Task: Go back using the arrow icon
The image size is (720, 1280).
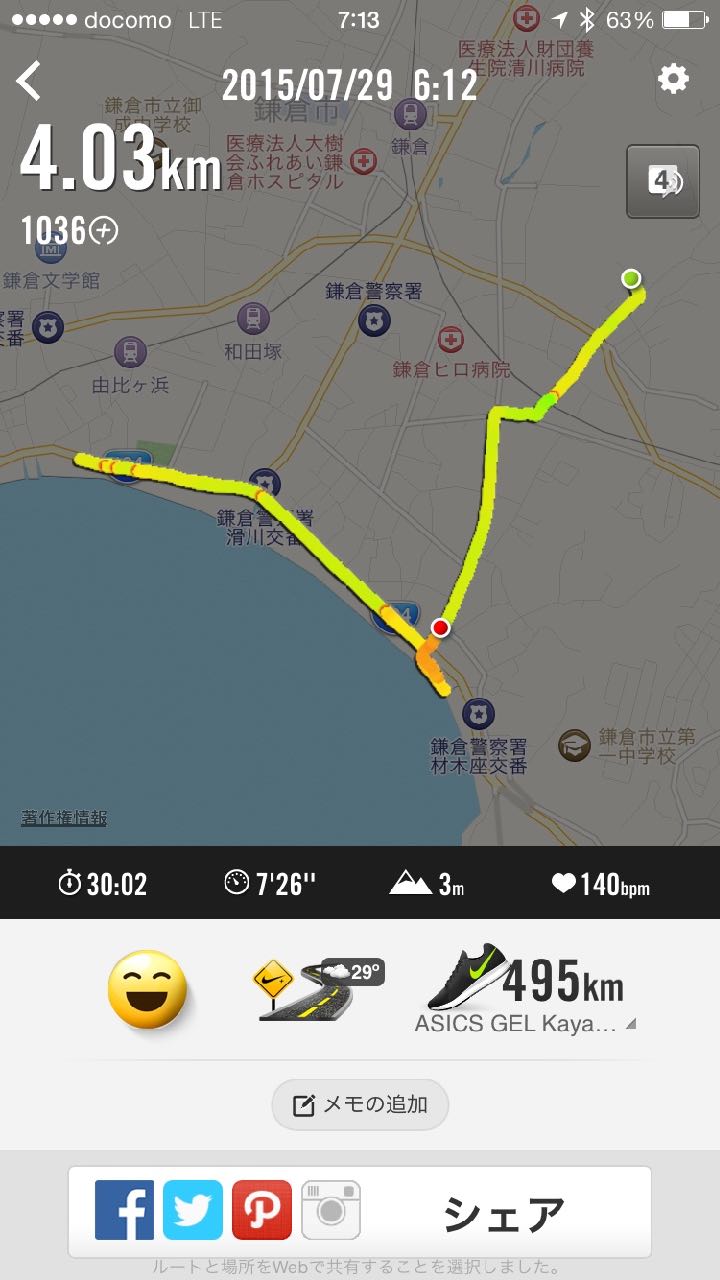Action: click(30, 81)
